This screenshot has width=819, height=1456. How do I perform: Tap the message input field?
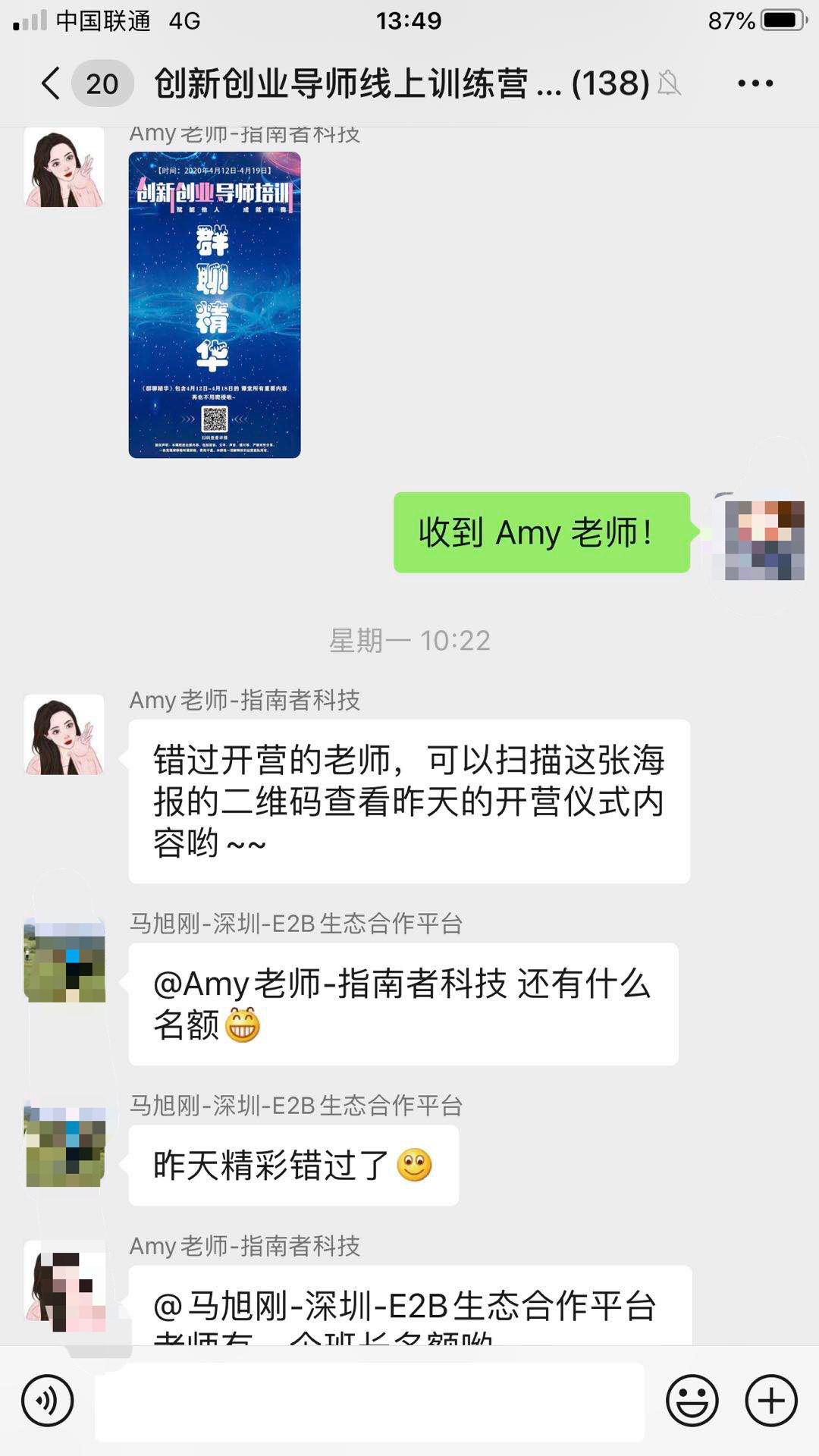click(369, 1401)
